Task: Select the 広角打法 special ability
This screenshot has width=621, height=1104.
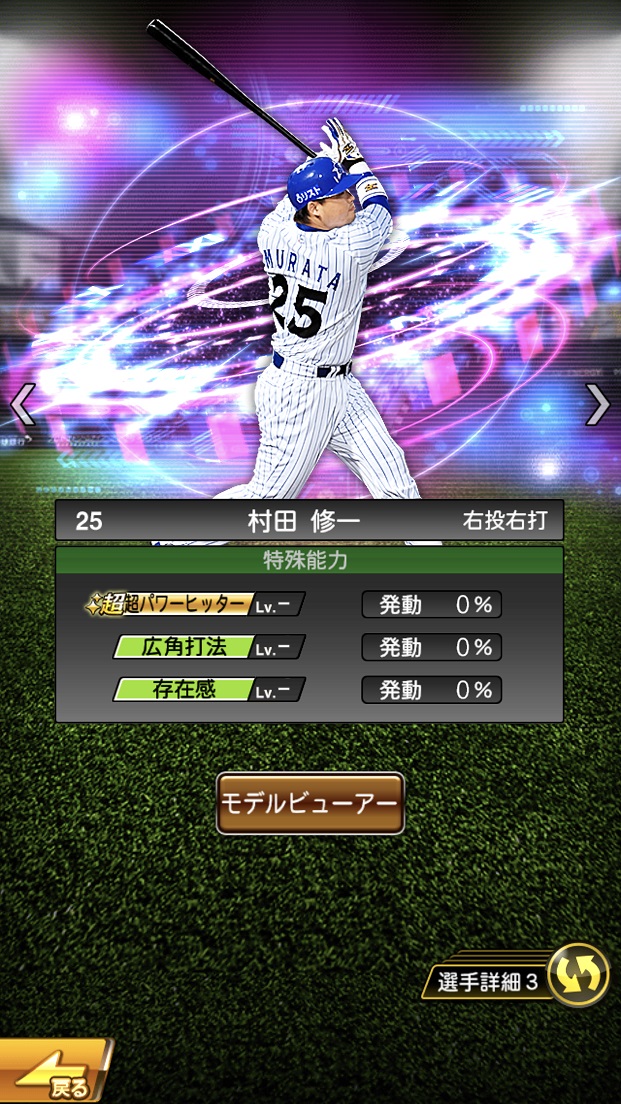Action: tap(208, 647)
